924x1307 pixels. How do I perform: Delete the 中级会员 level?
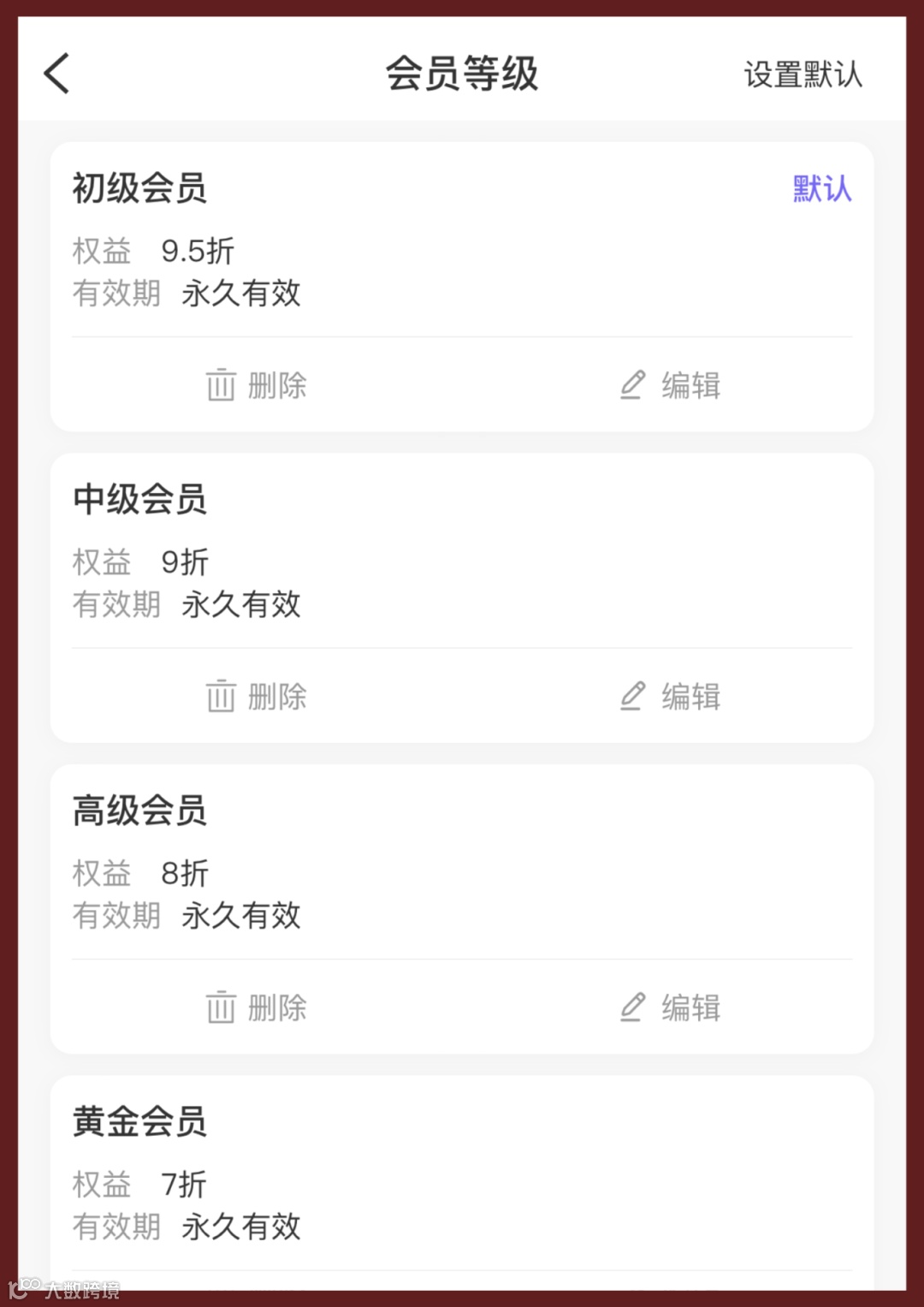click(256, 696)
